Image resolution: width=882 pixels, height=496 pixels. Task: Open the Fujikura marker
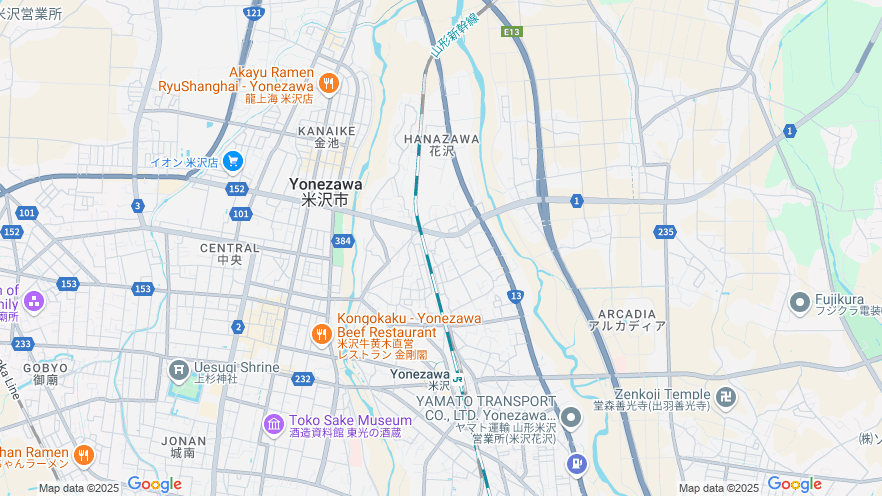799,301
